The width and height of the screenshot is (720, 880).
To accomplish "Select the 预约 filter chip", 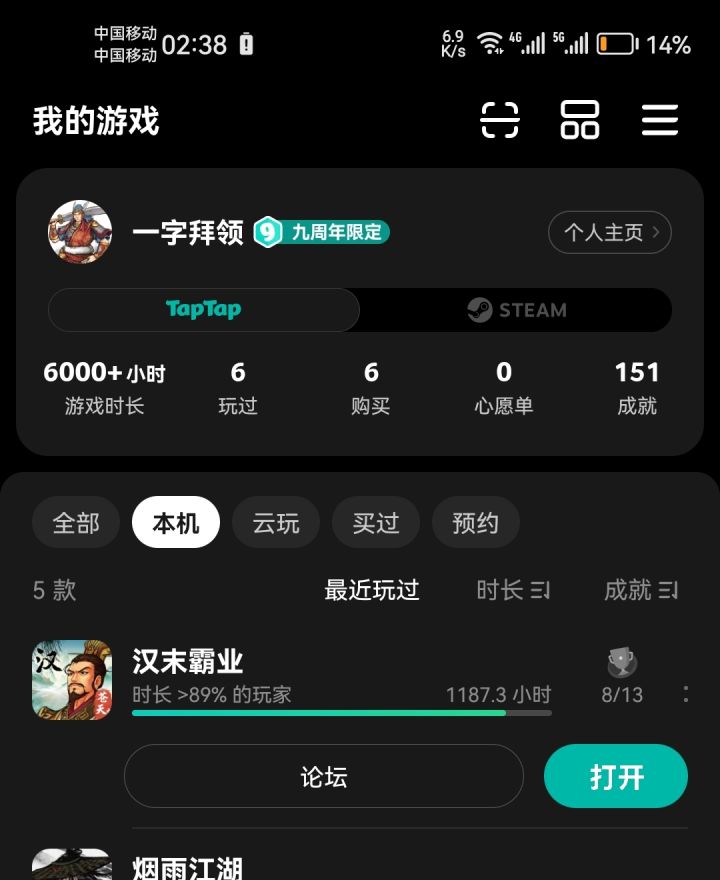I will [476, 522].
